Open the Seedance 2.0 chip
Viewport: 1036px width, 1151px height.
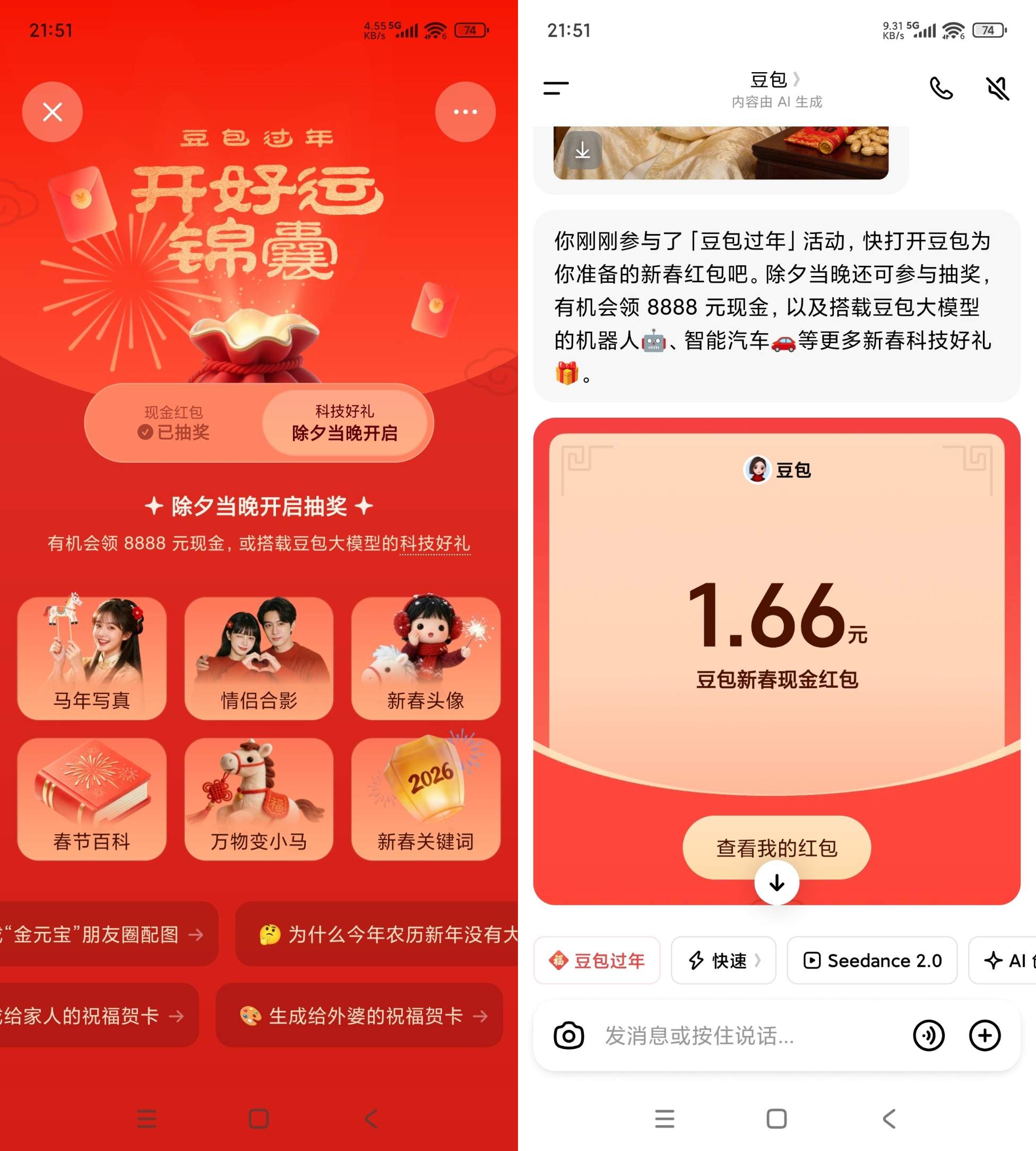click(x=872, y=961)
